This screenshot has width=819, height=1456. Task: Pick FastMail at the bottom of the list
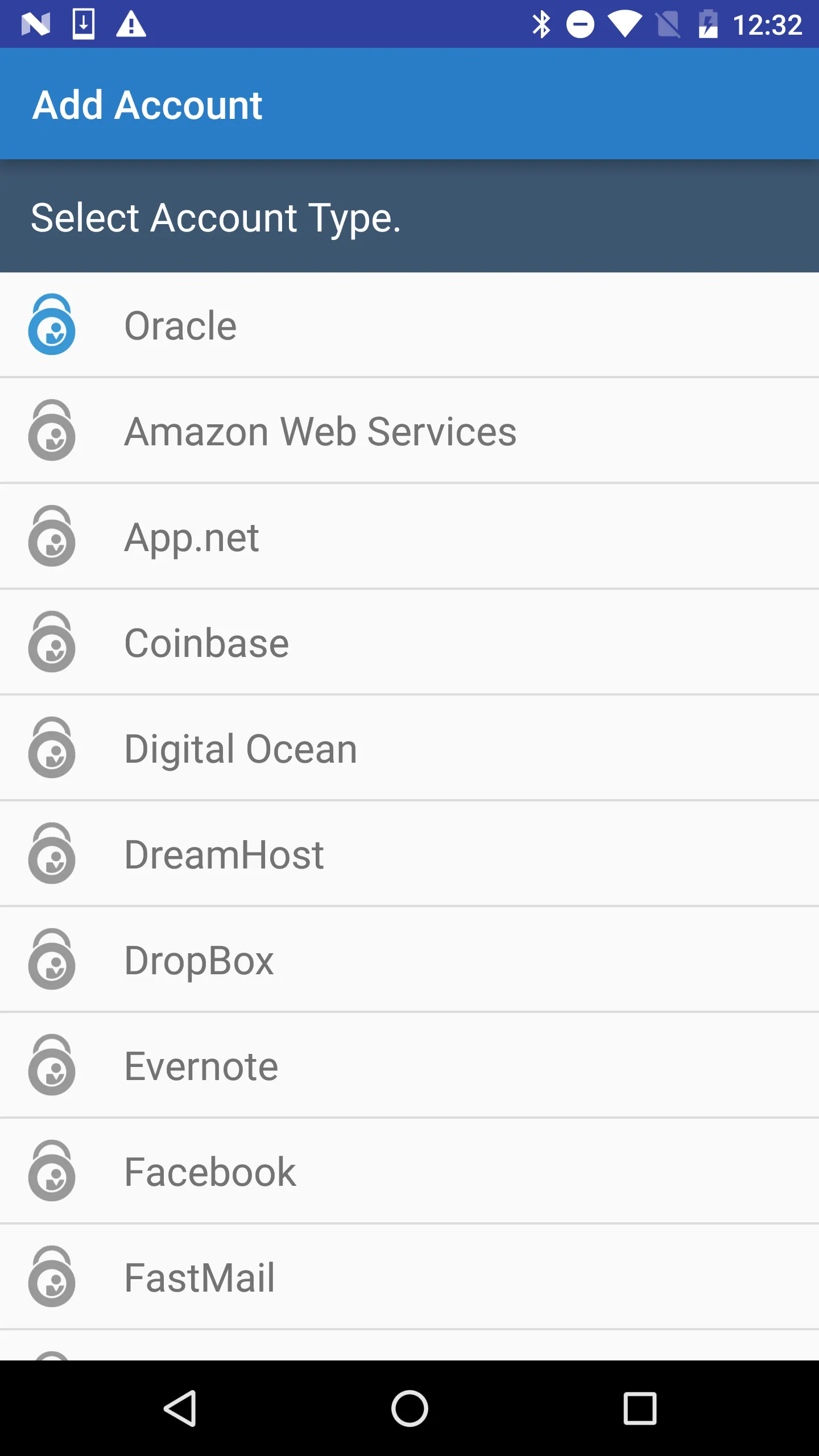pos(198,1277)
